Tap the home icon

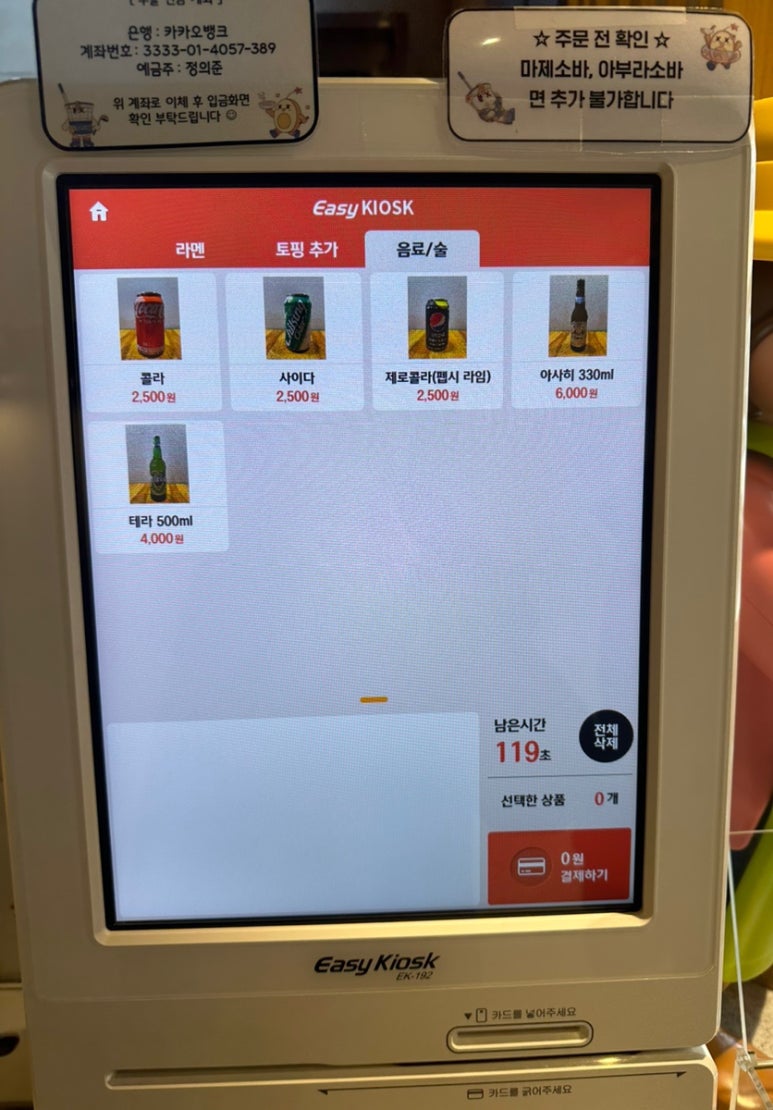coord(98,212)
